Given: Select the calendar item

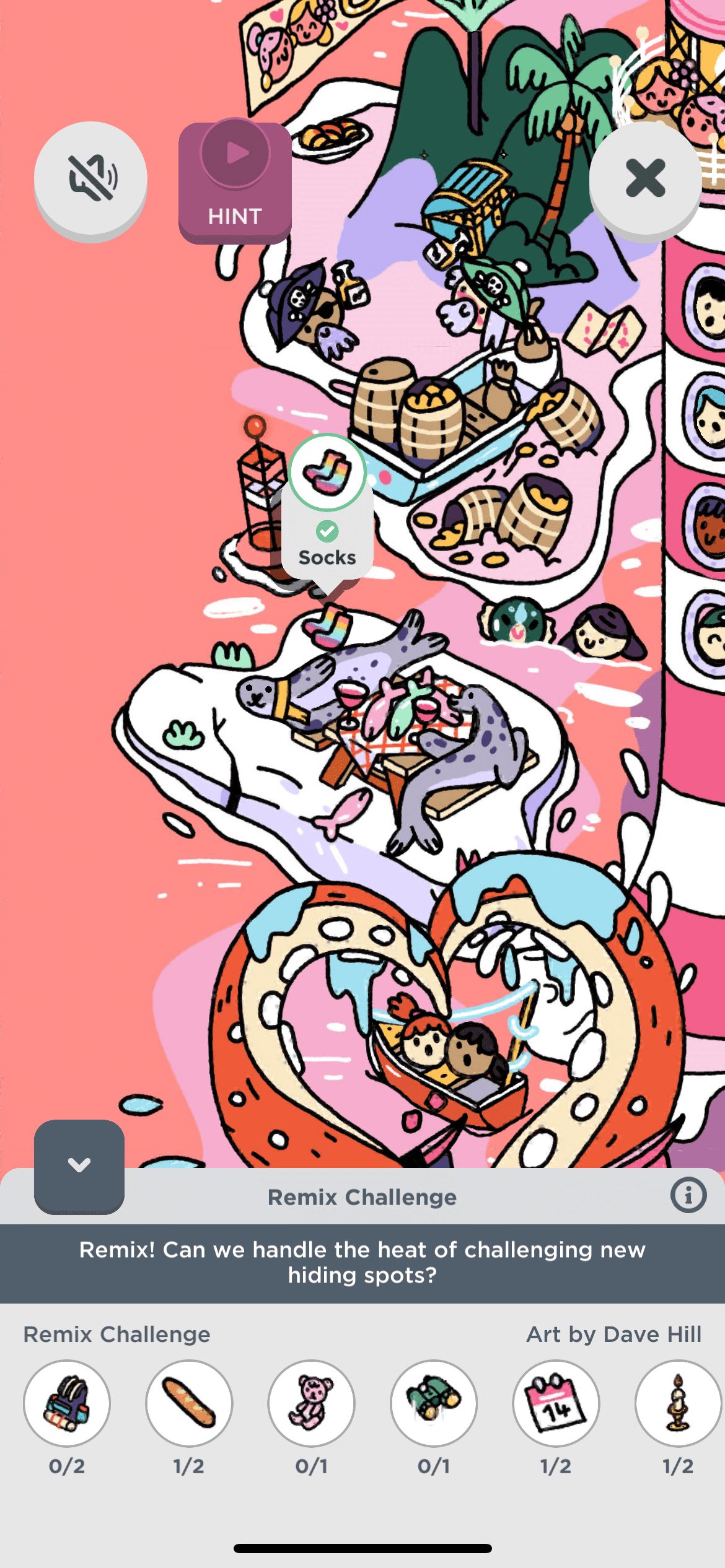Looking at the screenshot, I should (x=556, y=1403).
